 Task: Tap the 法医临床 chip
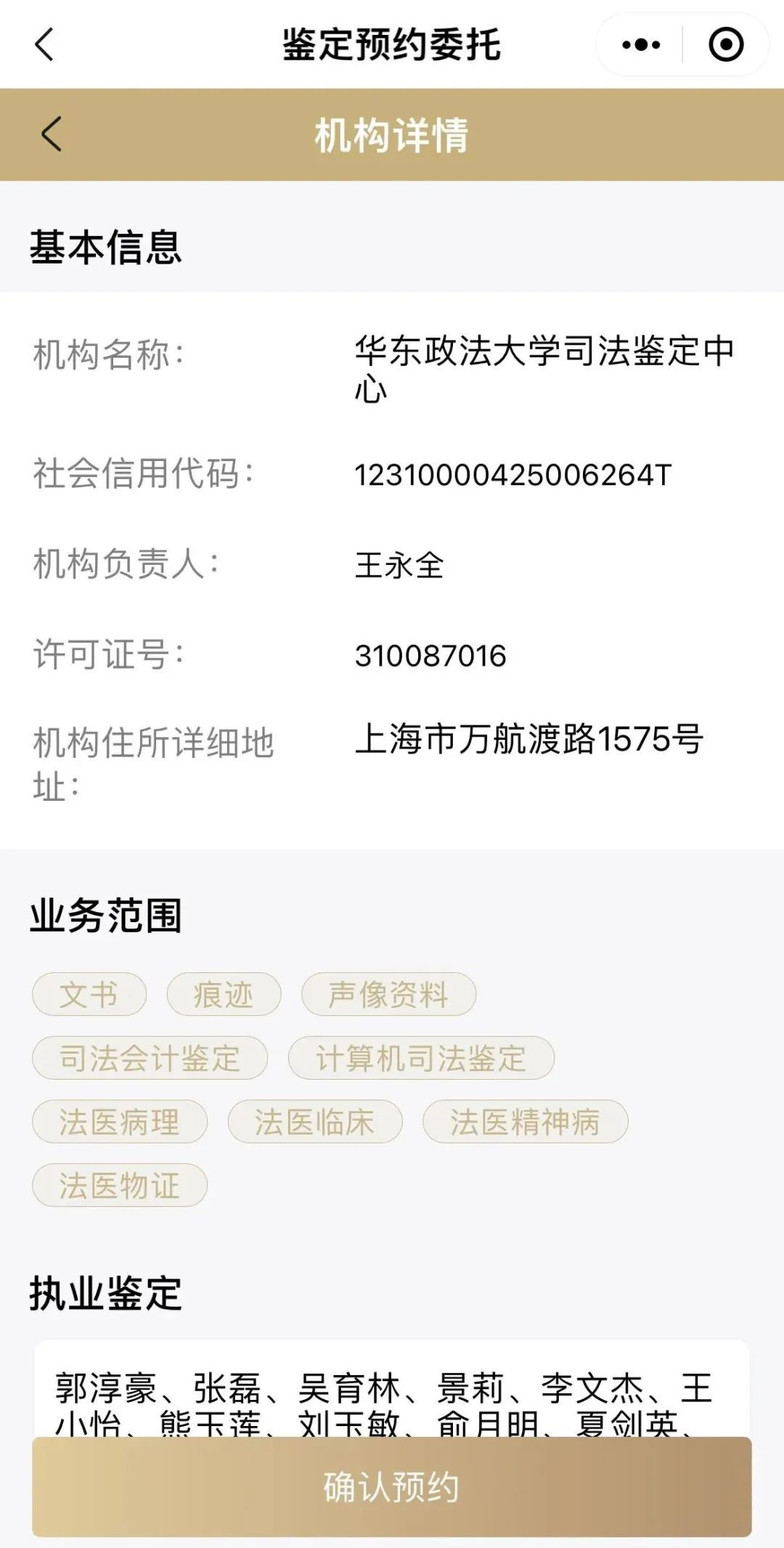(314, 1122)
